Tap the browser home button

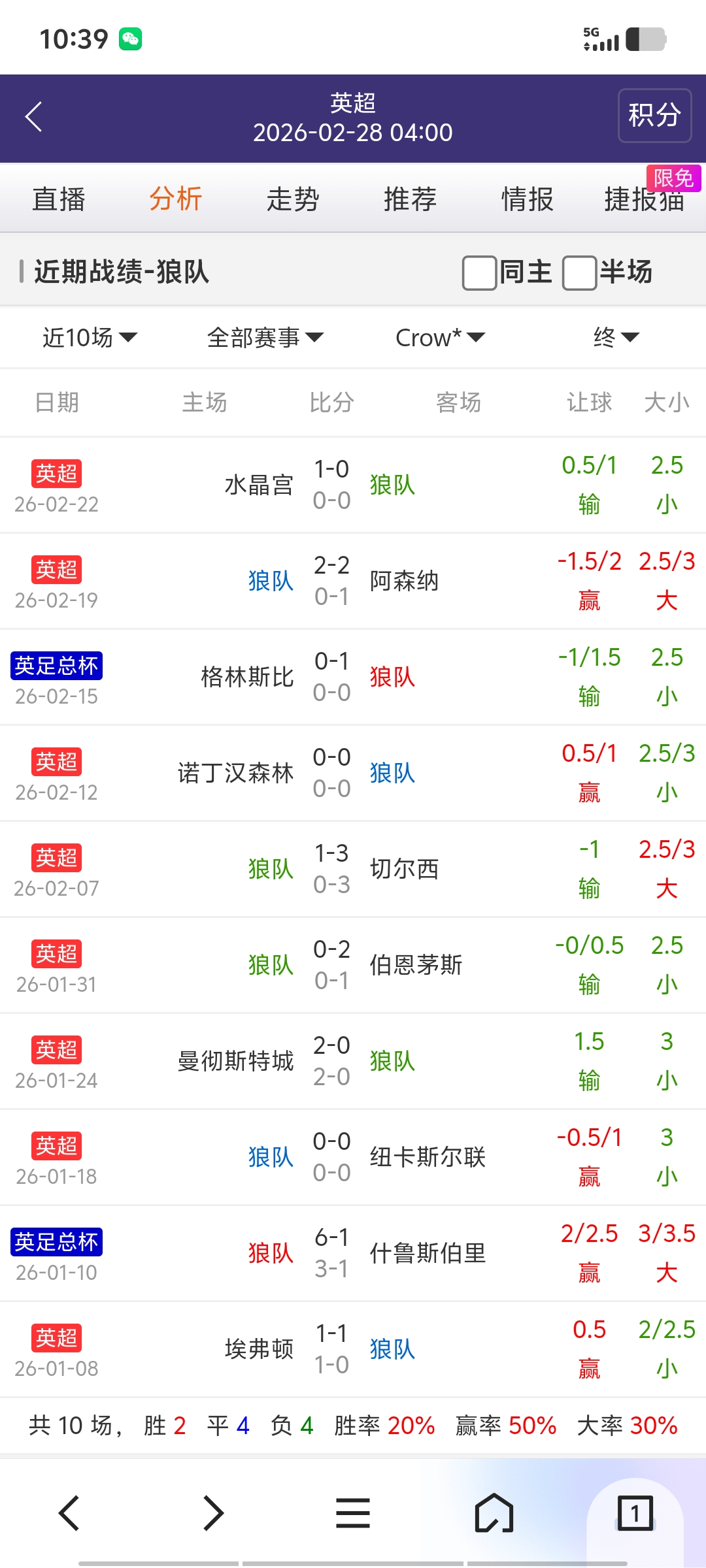pyautogui.click(x=494, y=1513)
